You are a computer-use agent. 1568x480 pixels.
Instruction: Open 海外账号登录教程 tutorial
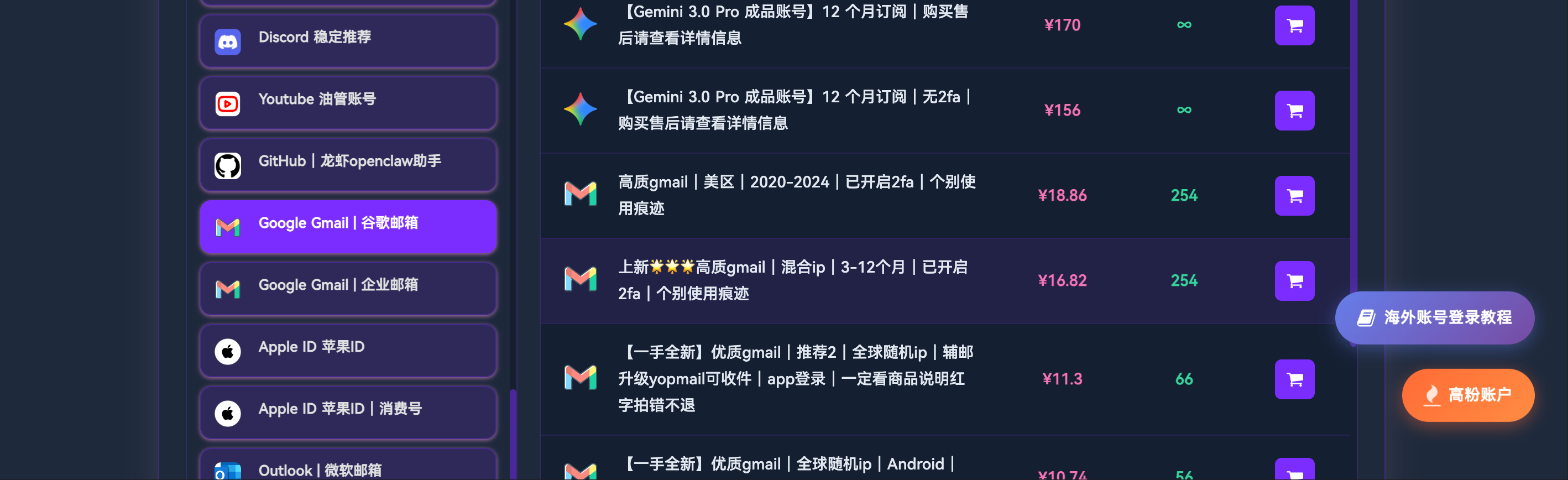(x=1434, y=317)
